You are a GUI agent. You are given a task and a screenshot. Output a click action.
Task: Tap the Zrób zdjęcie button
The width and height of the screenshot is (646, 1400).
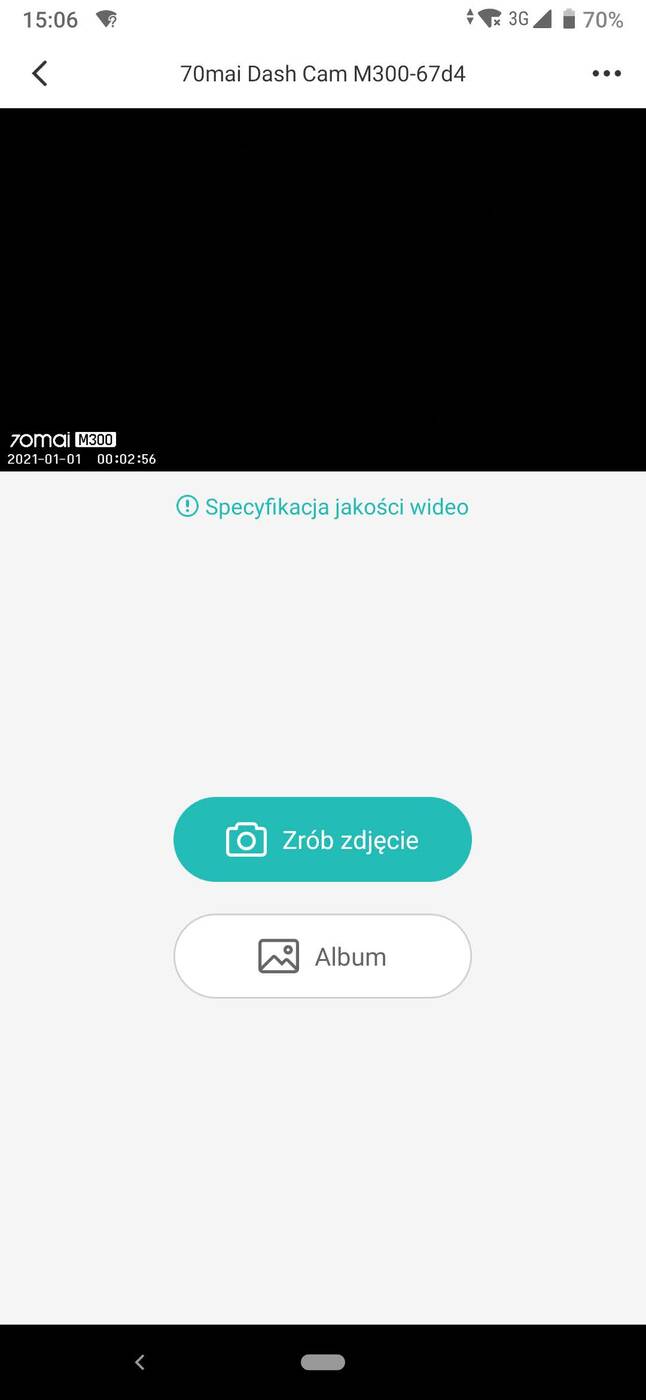pos(322,839)
